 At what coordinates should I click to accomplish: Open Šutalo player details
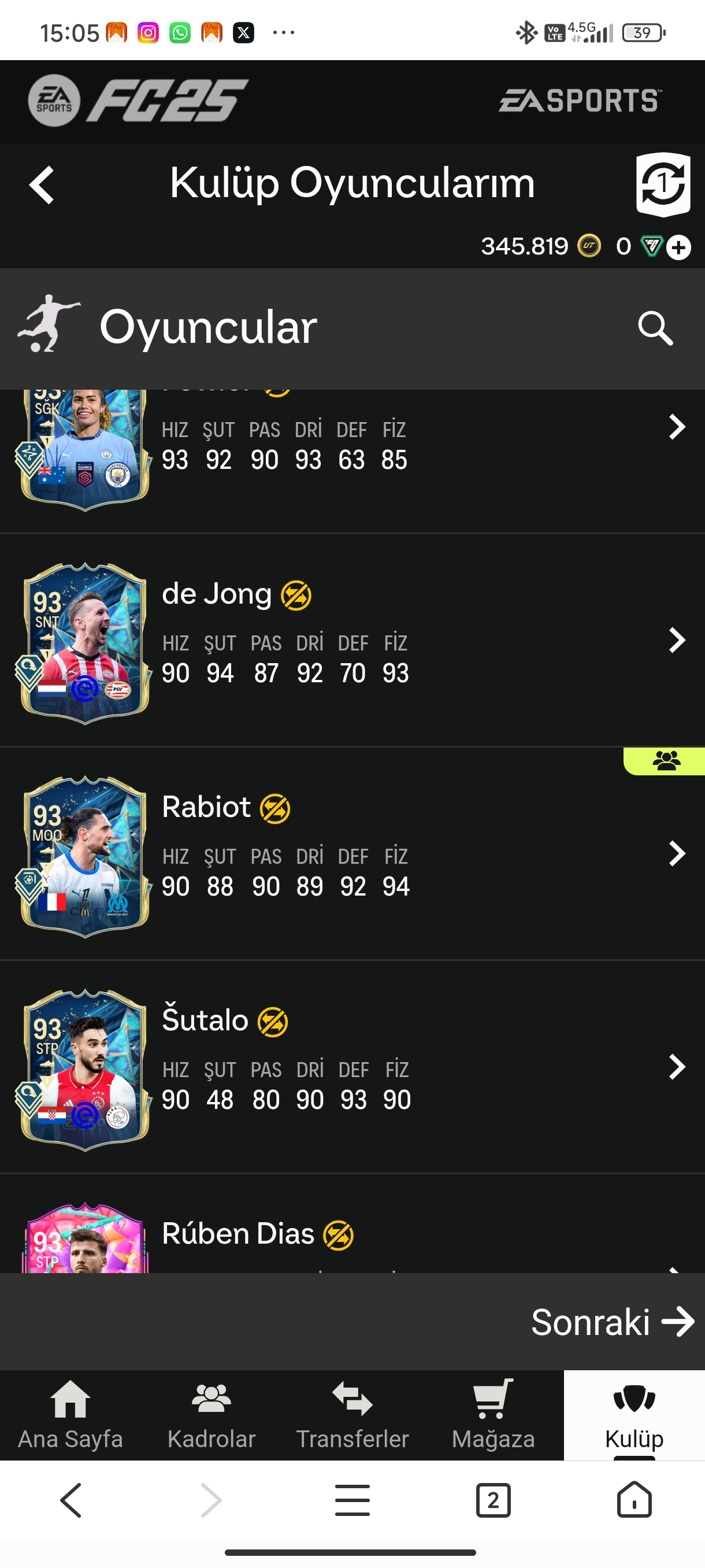pyautogui.click(x=352, y=1067)
